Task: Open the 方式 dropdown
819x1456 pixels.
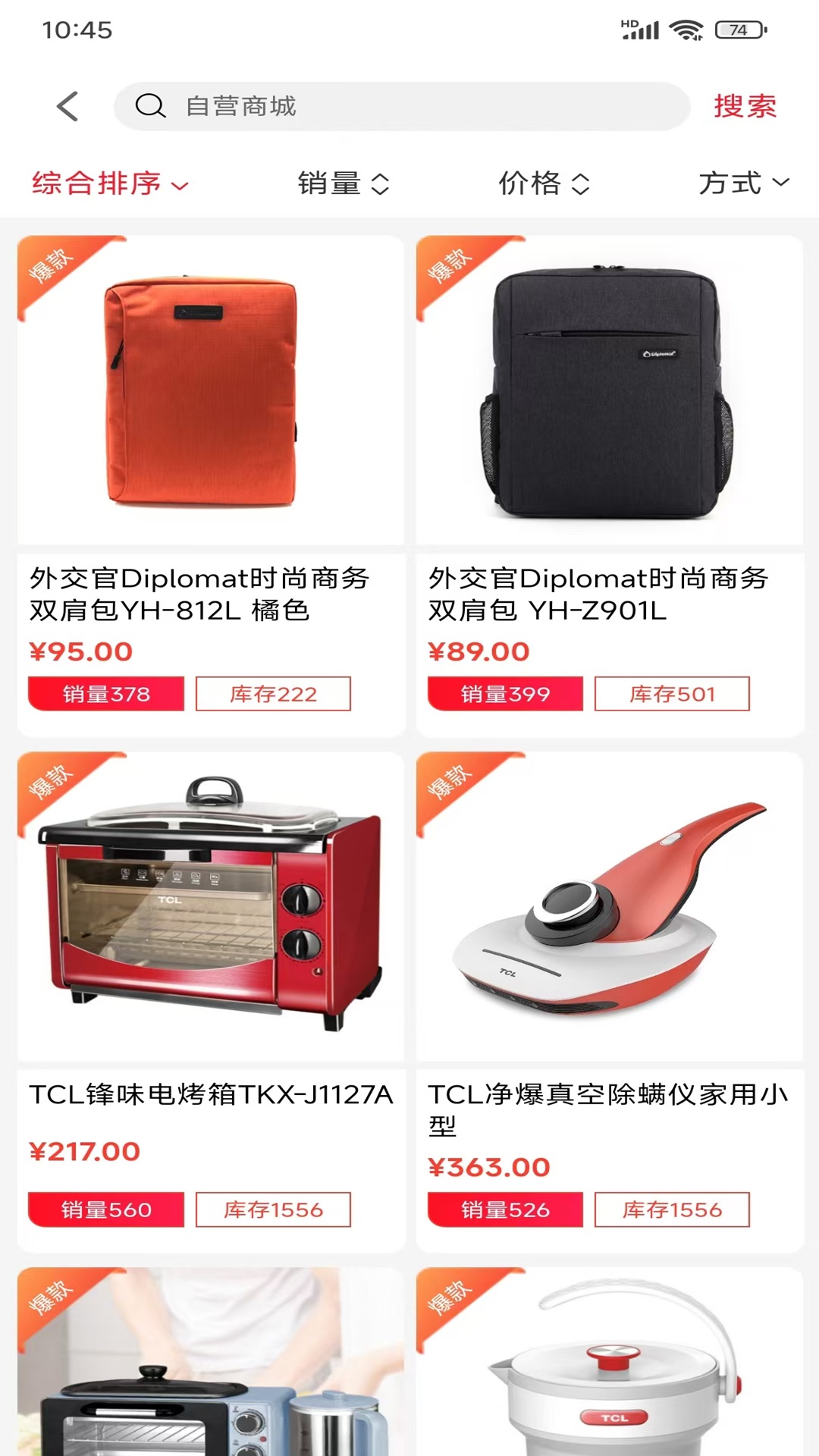Action: click(743, 184)
